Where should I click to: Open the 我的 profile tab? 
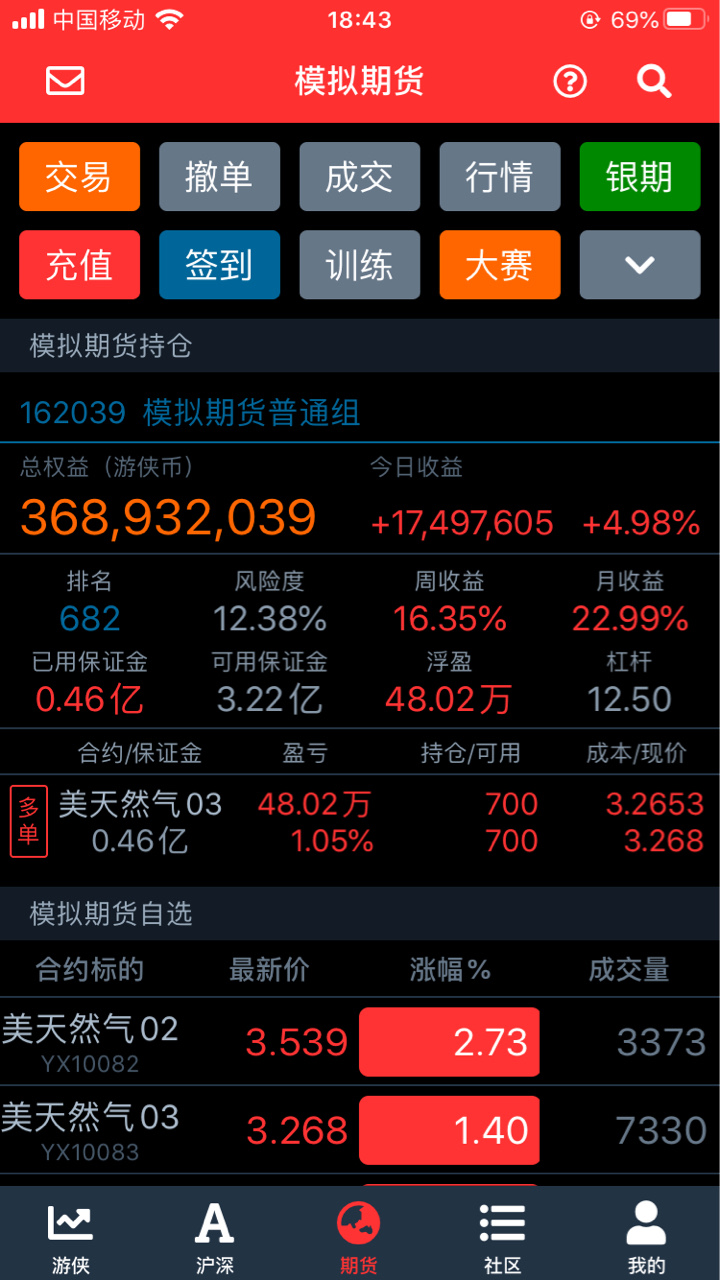pyautogui.click(x=647, y=1236)
